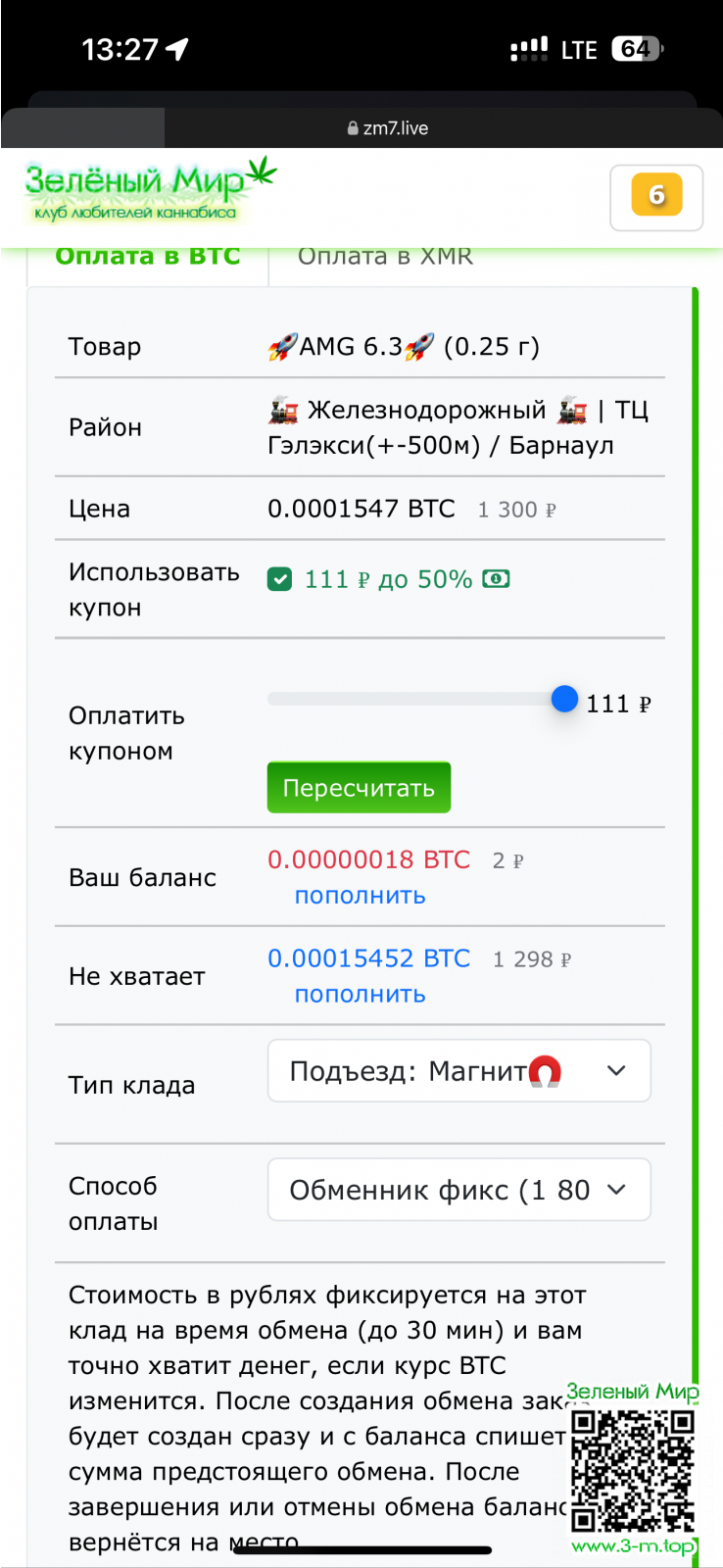Tap the Оплатить купоном slider handle

564,699
